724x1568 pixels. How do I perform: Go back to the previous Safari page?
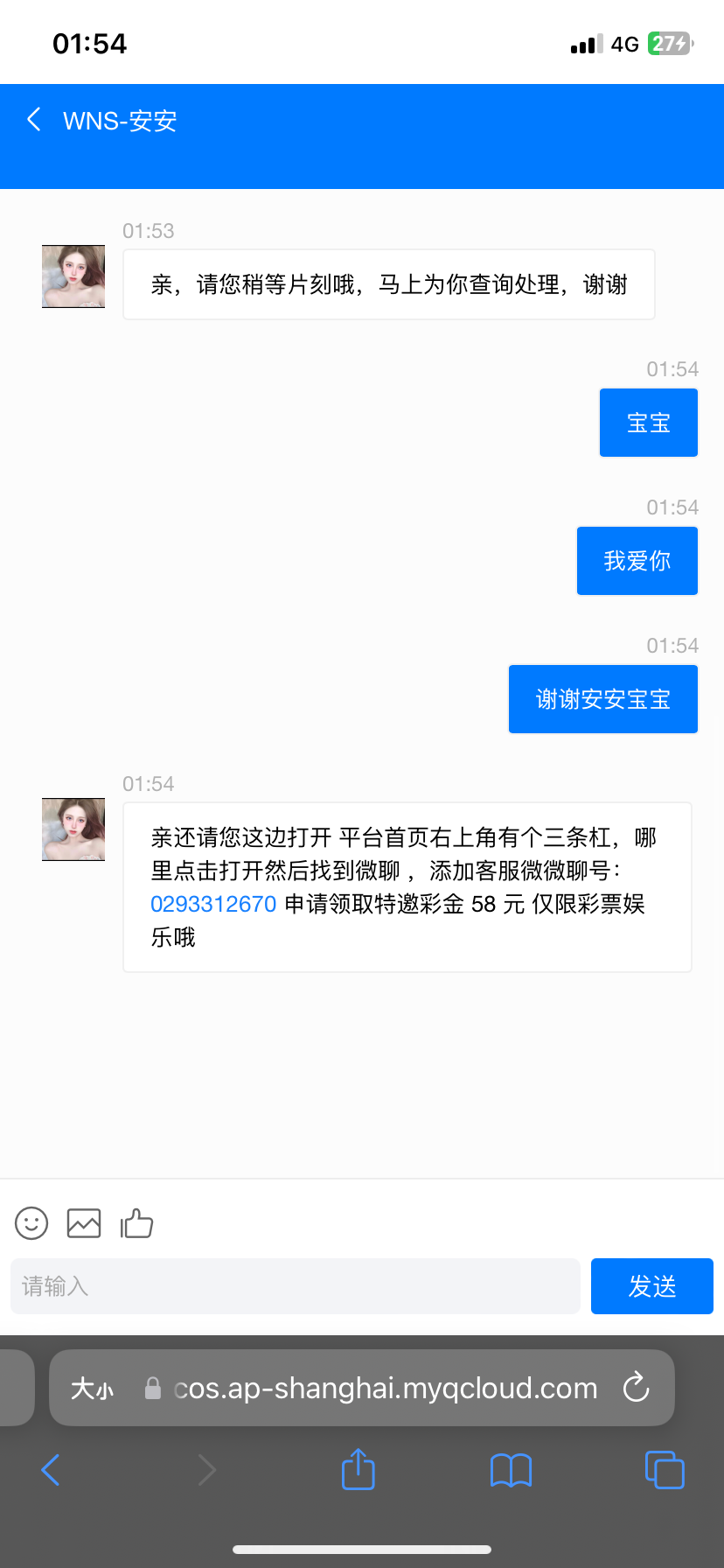coord(51,1470)
